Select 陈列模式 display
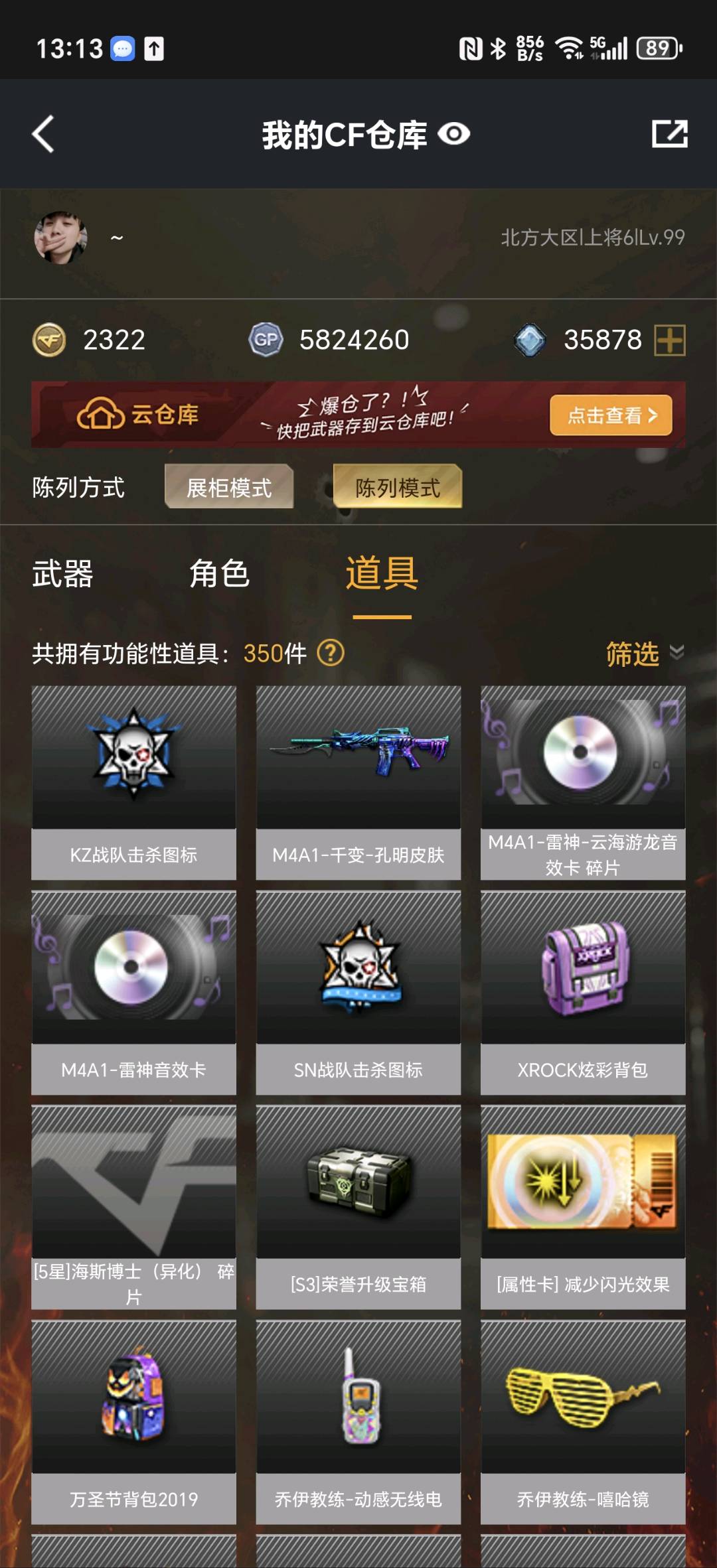Image resolution: width=717 pixels, height=1568 pixels. [x=397, y=488]
